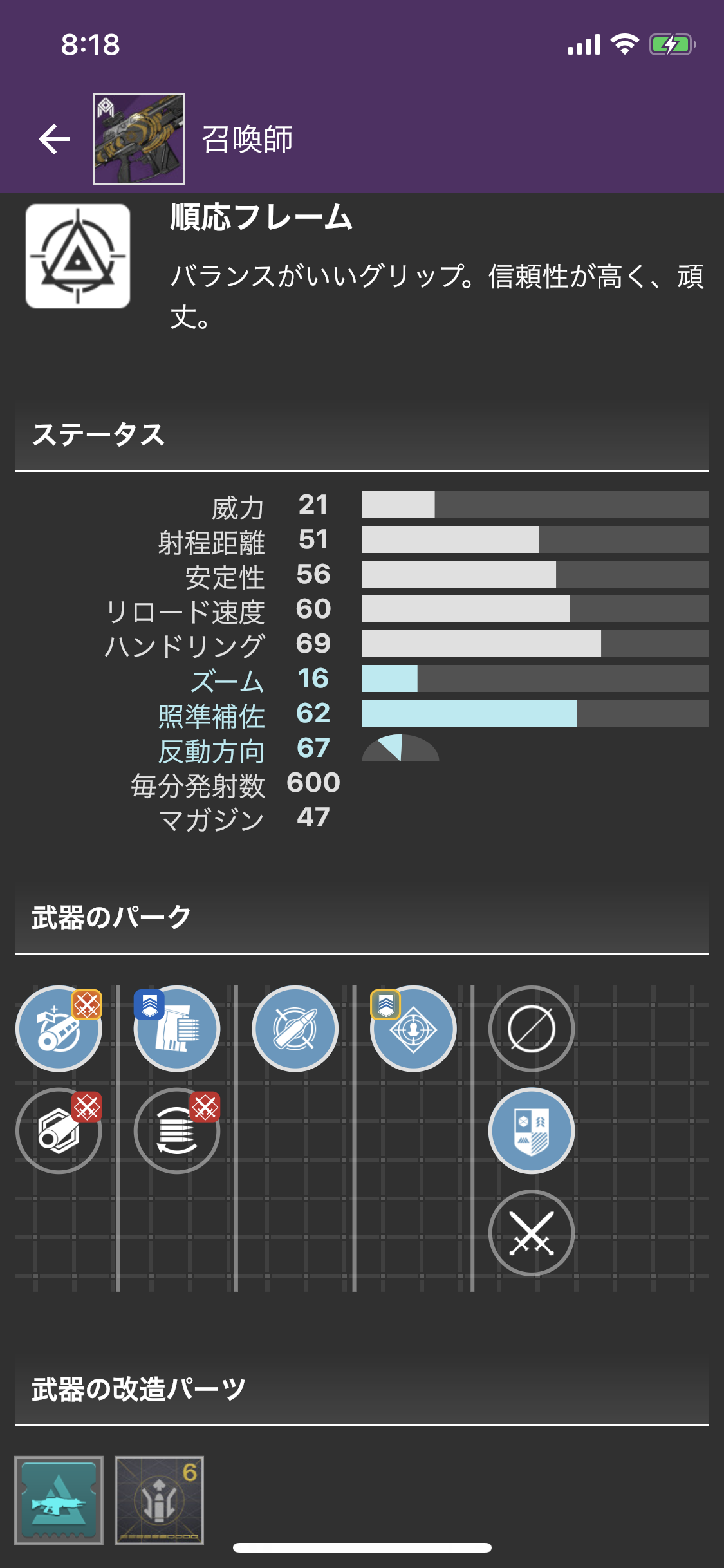Viewport: 724px width, 1568px height.
Task: Select the crossed swords tracker perk
Action: [x=531, y=1233]
